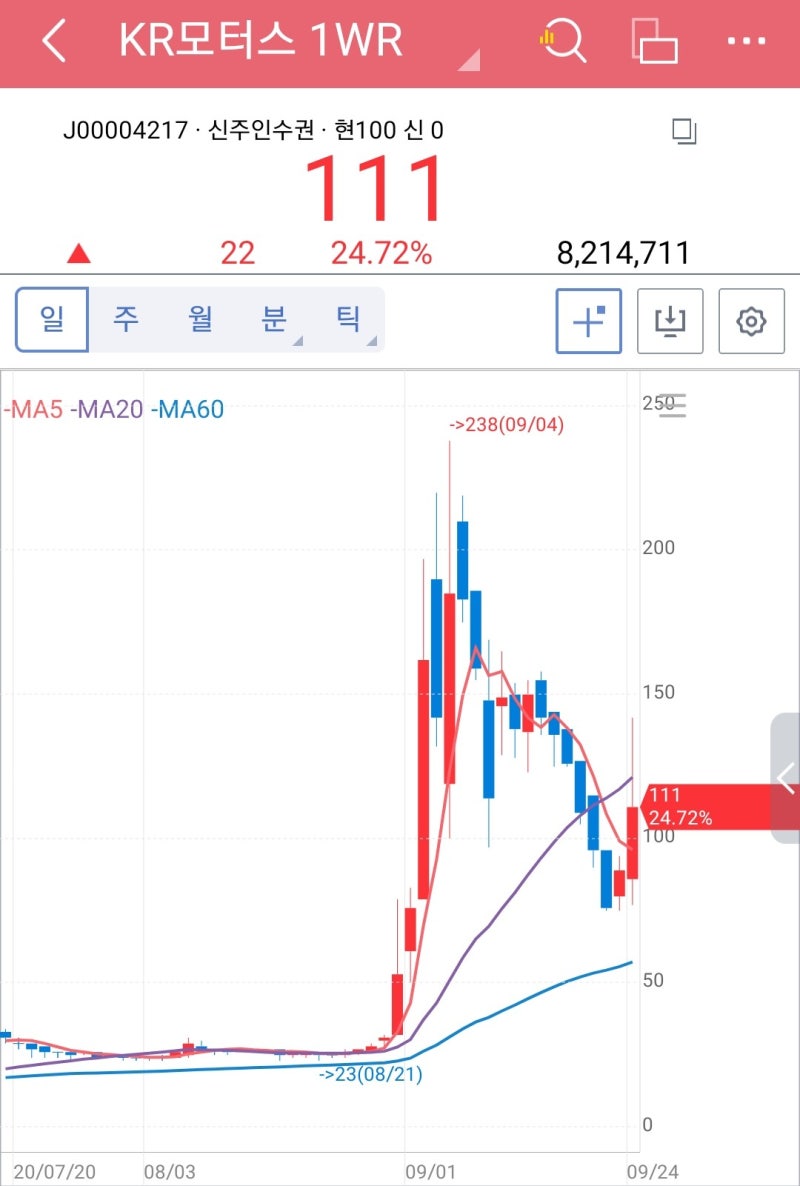Viewport: 800px width, 1186px height.
Task: Click the multi-chart comparison icon
Action: tap(657, 41)
